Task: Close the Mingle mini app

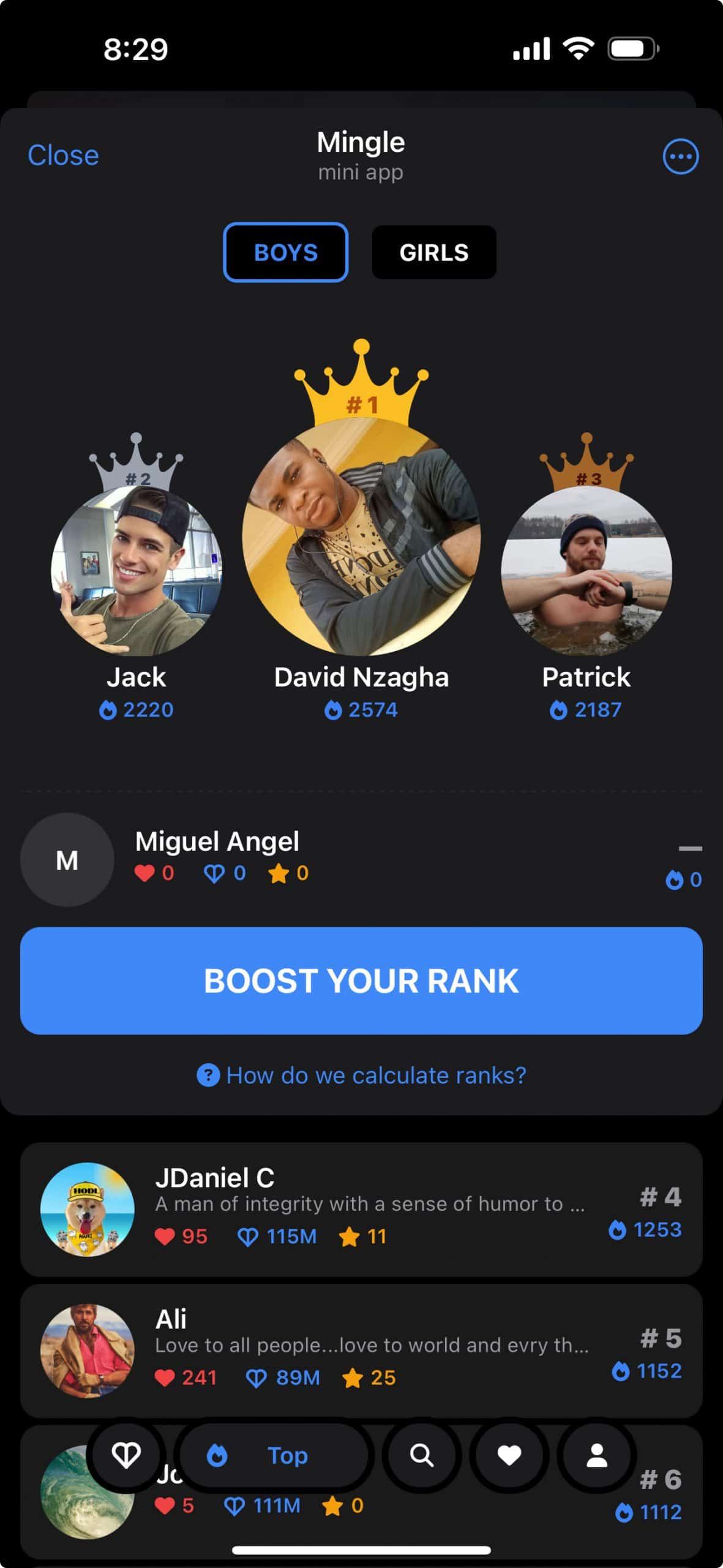Action: [x=63, y=156]
